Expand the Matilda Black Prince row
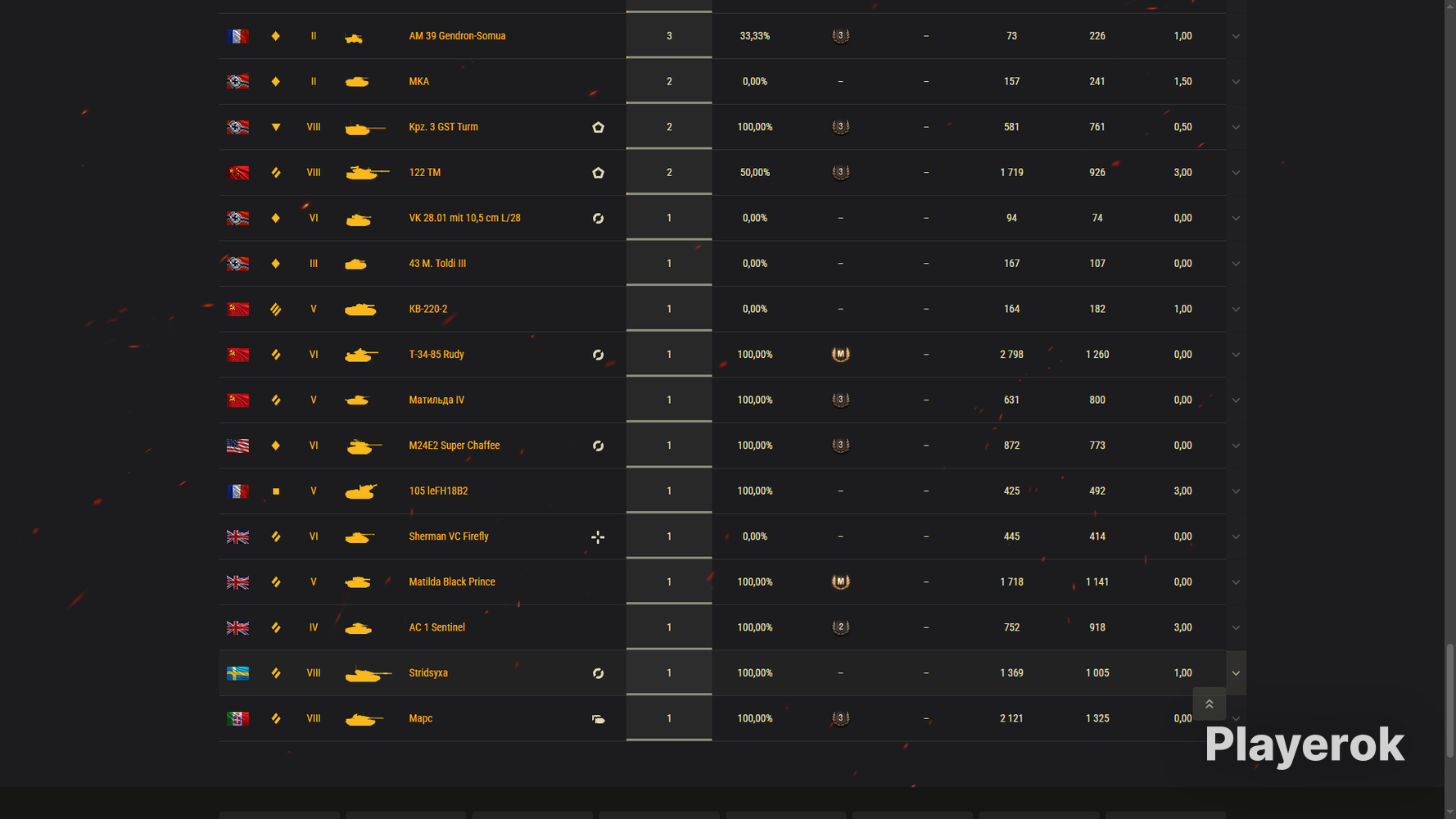1456x819 pixels. [1236, 582]
